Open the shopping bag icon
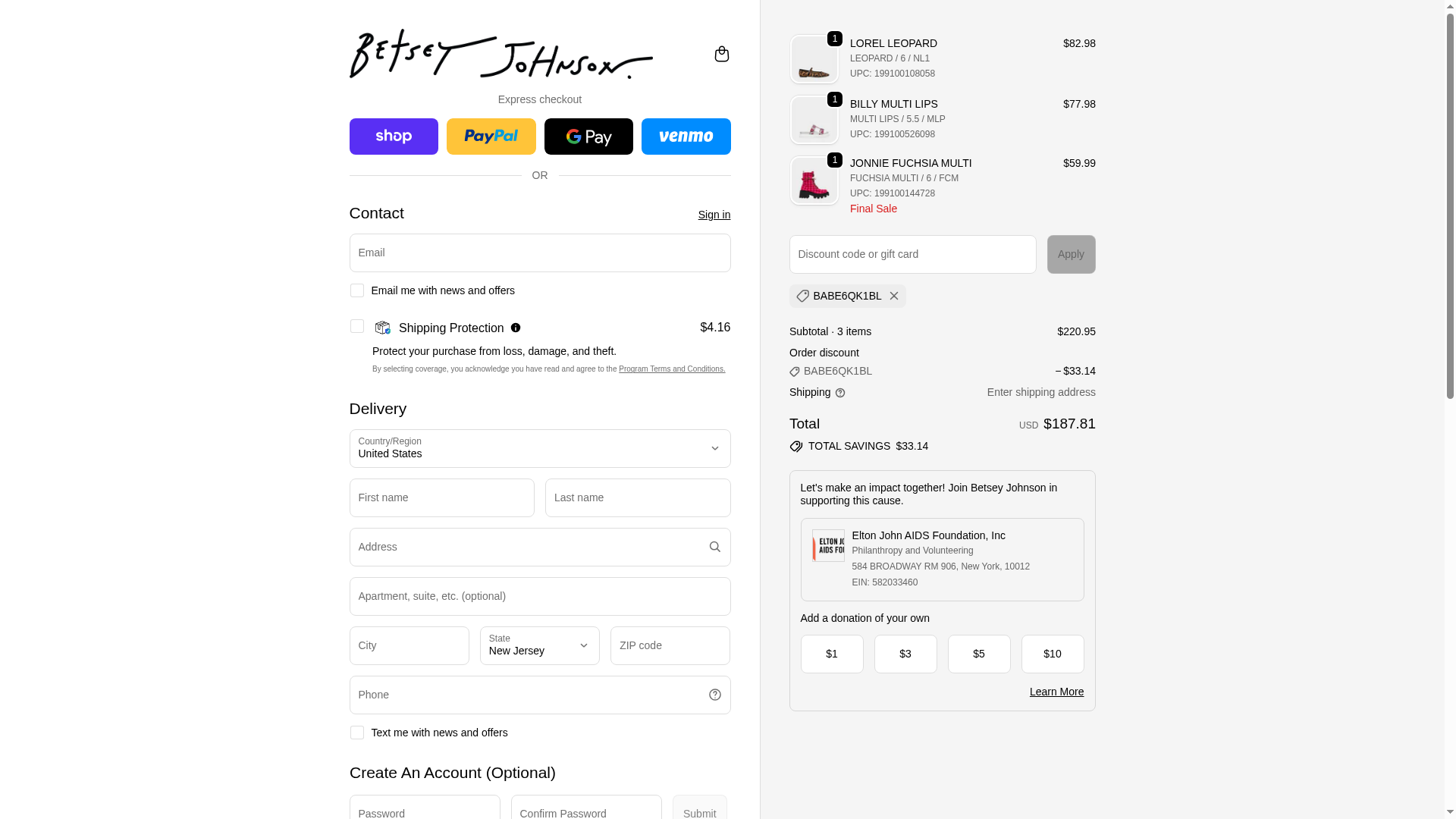The image size is (1456, 819). (x=721, y=54)
